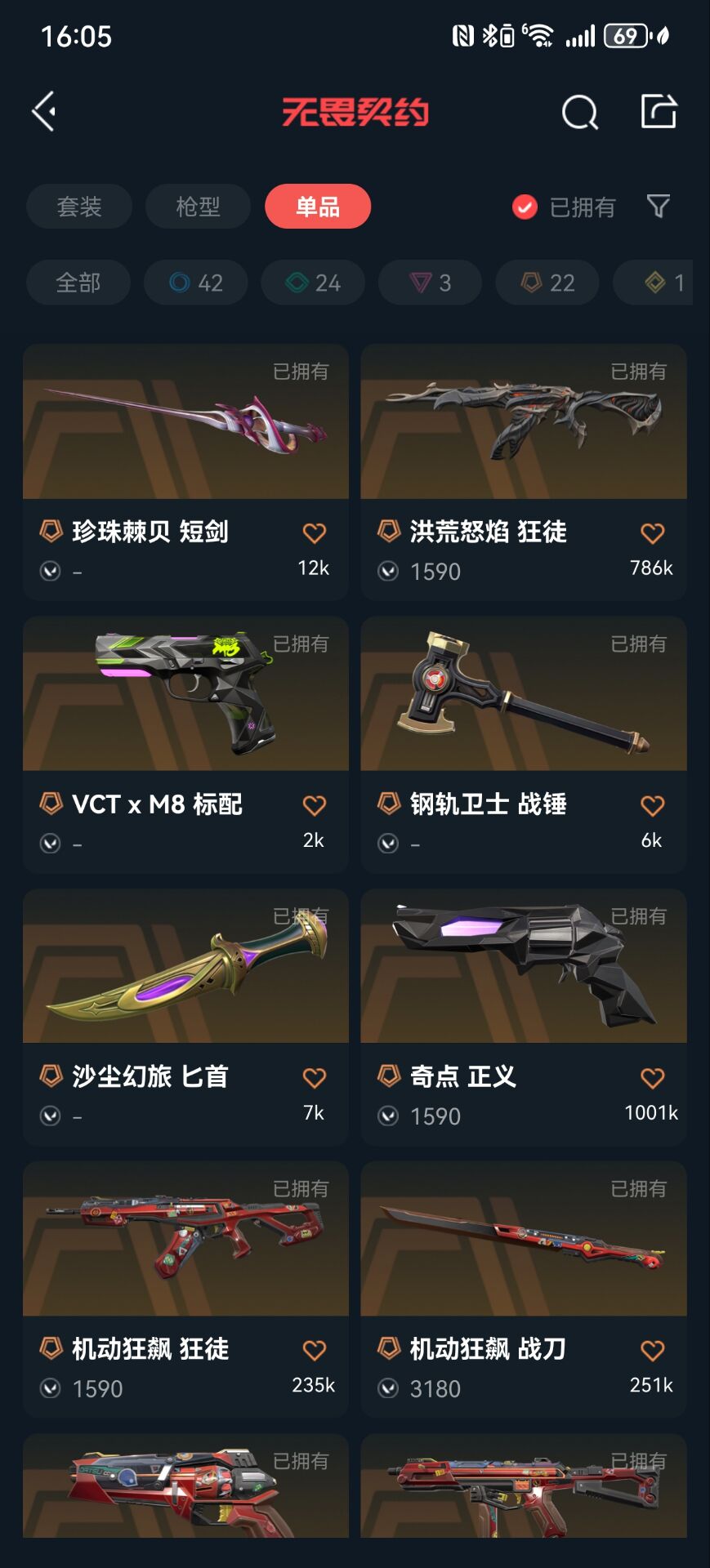Open the search icon
This screenshot has height=1568, width=710.
pos(579,112)
